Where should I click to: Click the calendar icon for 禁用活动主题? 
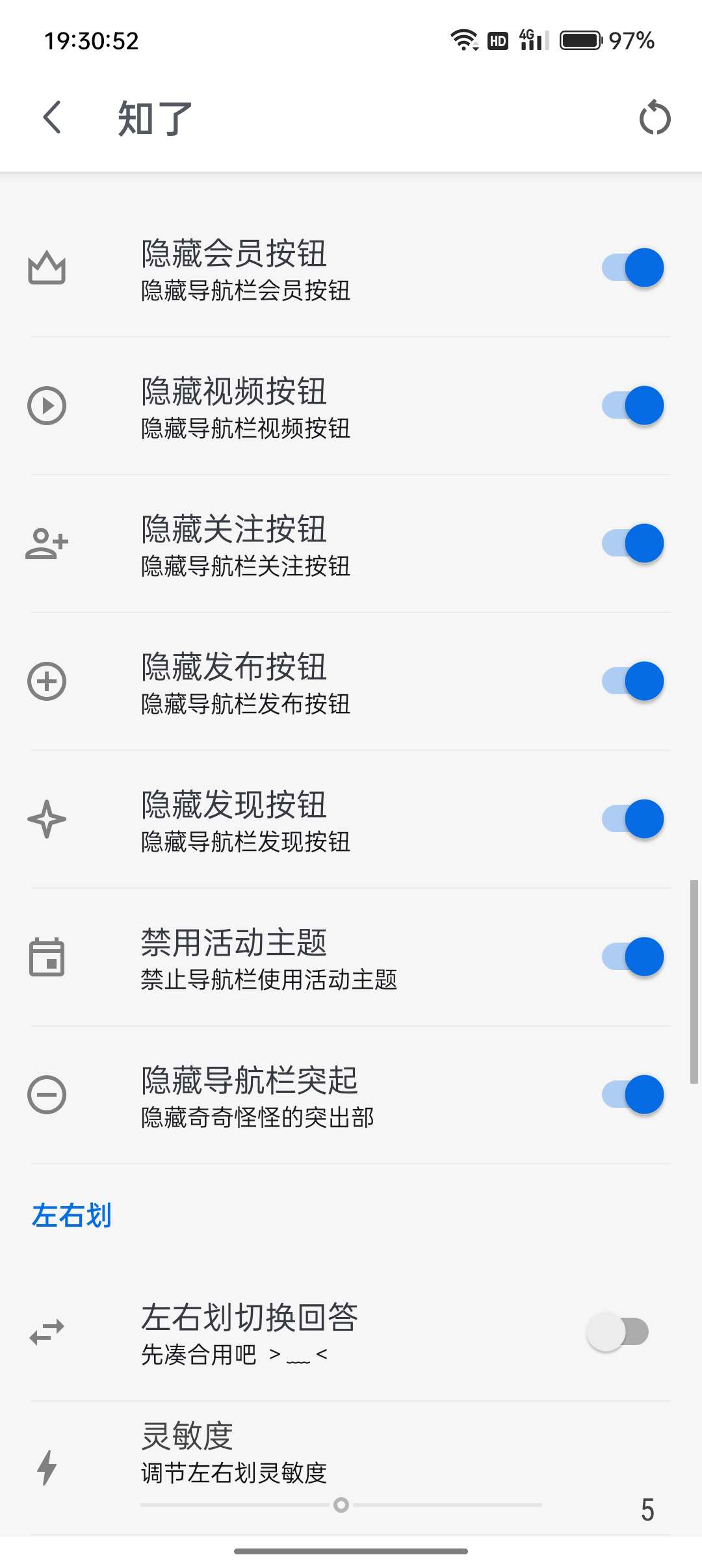click(46, 958)
